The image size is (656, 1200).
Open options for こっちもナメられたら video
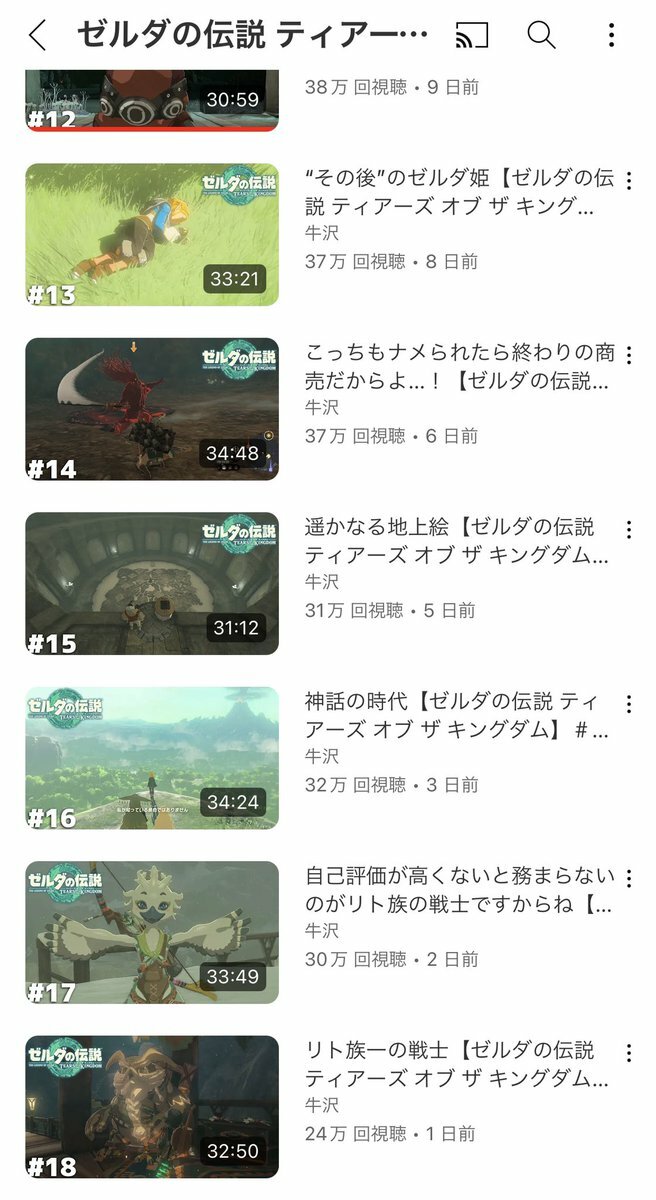coord(629,355)
